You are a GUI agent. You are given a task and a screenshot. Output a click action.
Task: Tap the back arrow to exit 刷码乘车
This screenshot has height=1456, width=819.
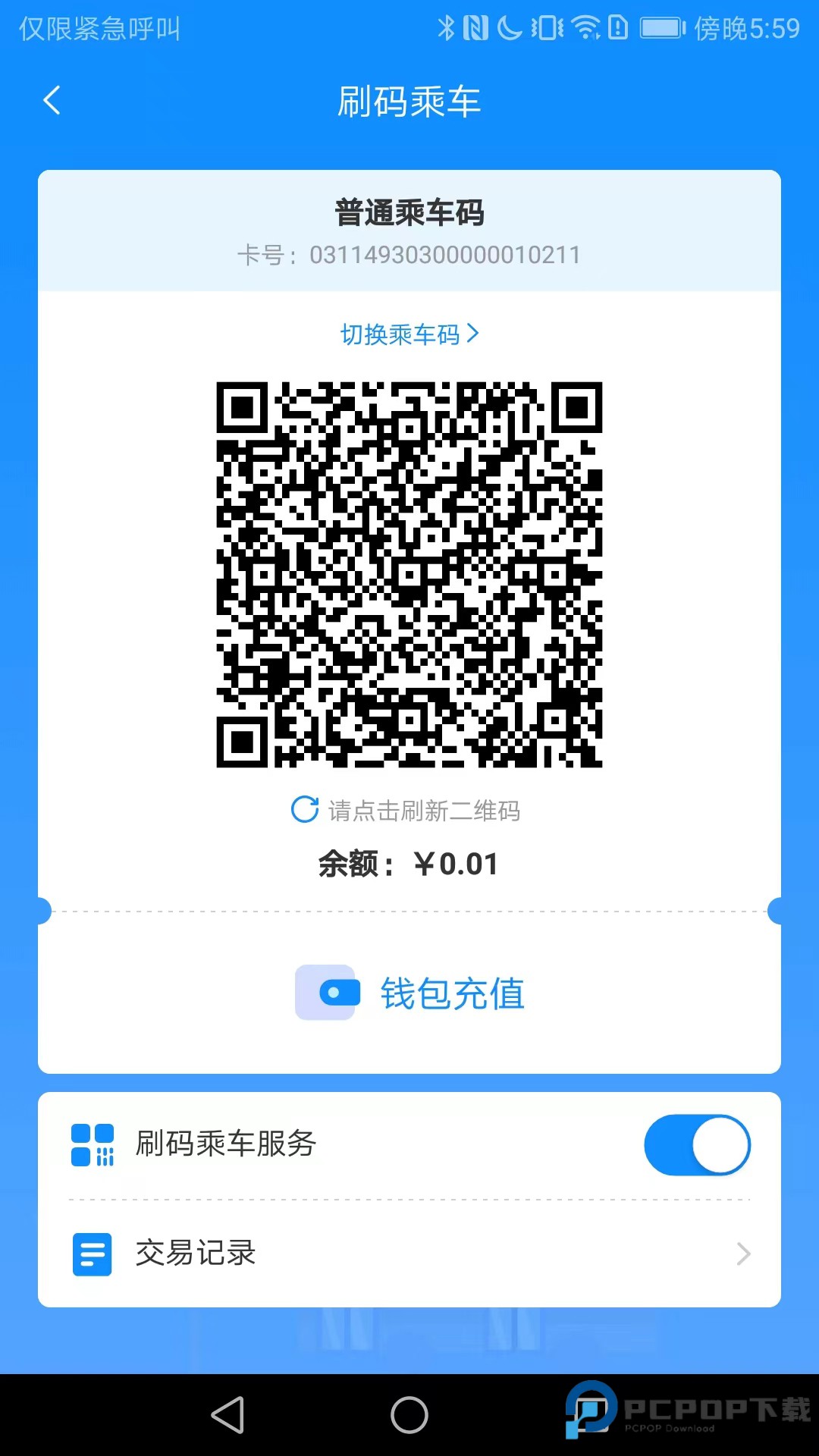coord(52,99)
